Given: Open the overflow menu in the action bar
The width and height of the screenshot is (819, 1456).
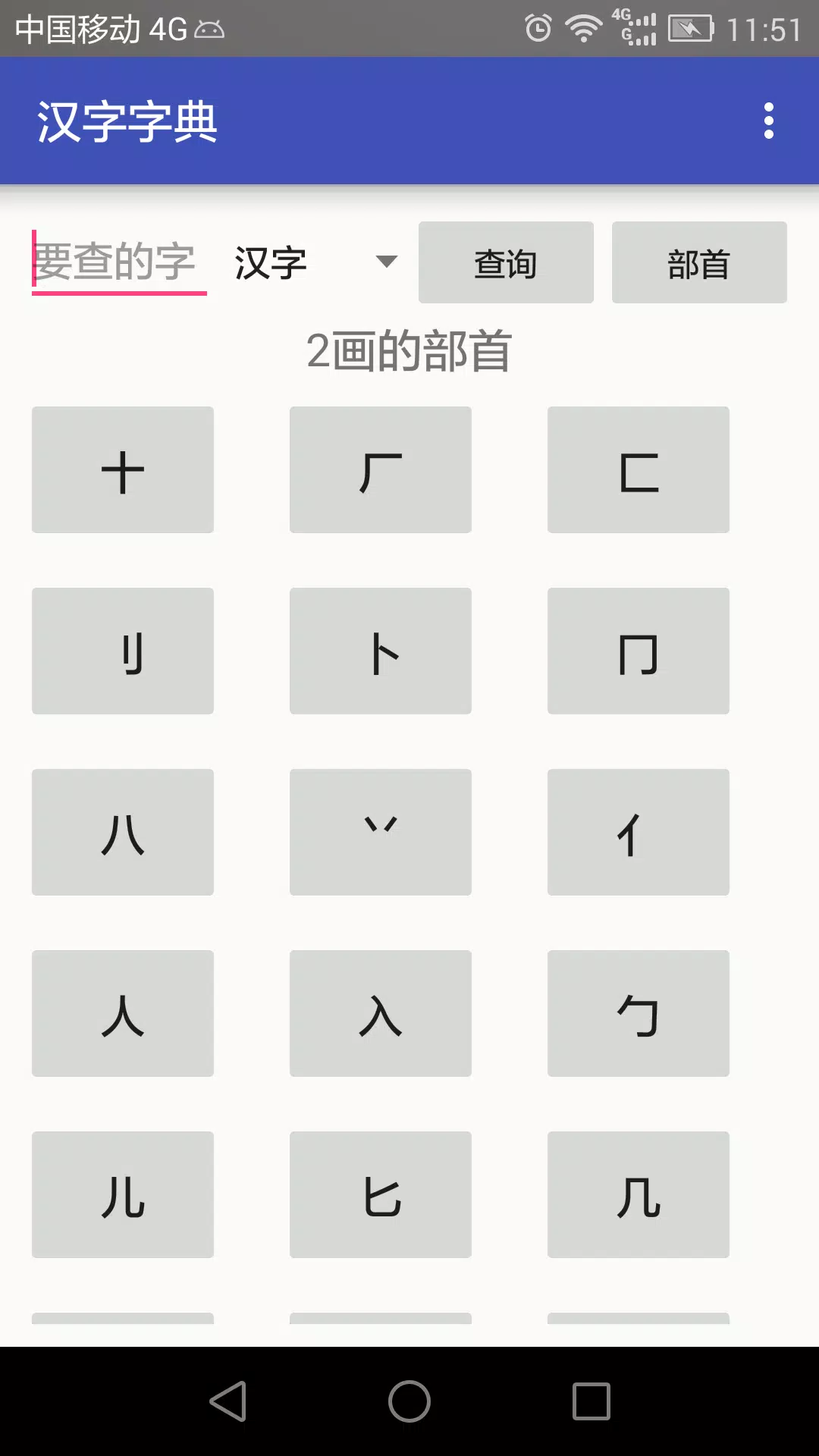Looking at the screenshot, I should tap(768, 121).
